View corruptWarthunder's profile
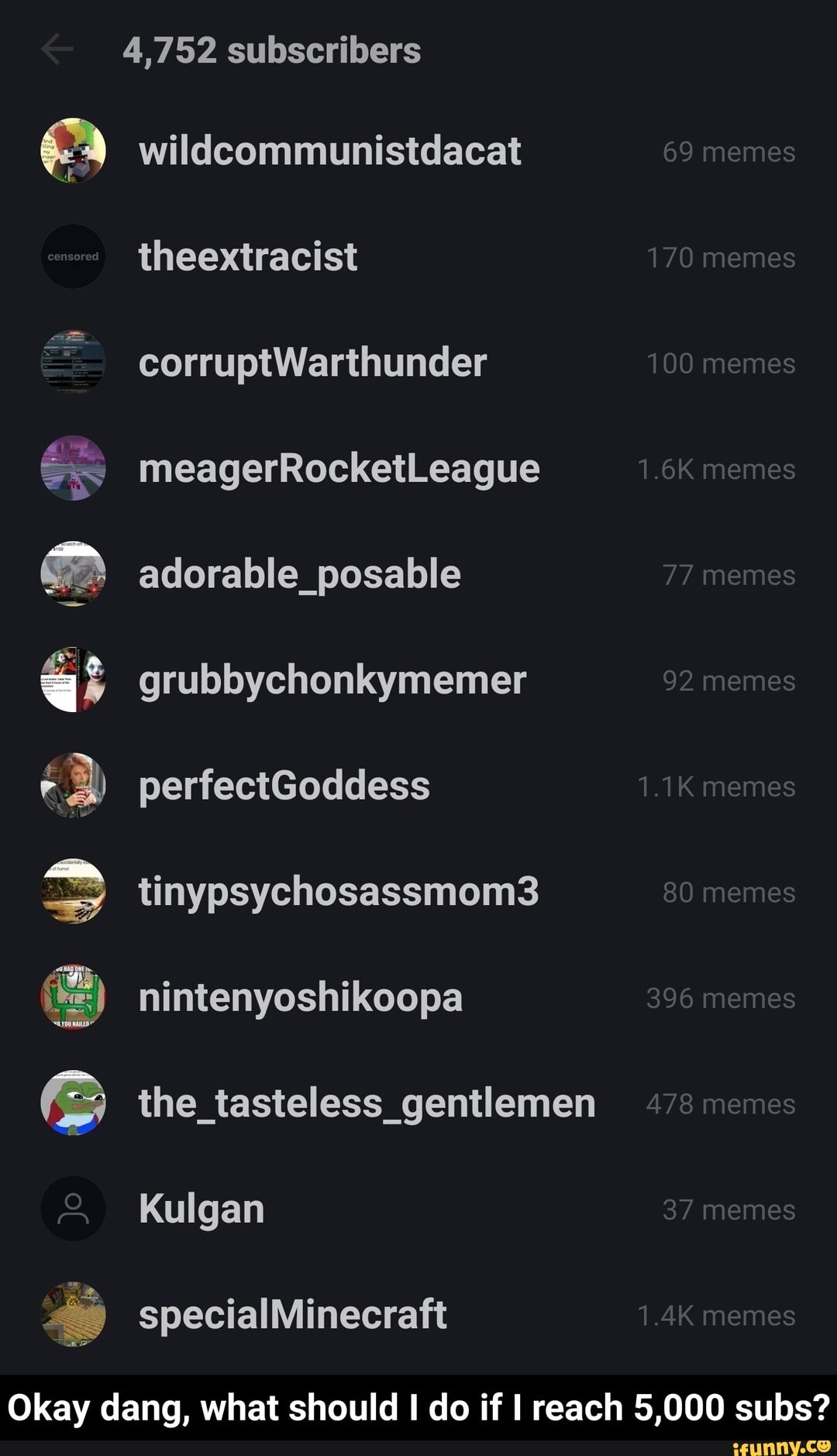 (312, 363)
